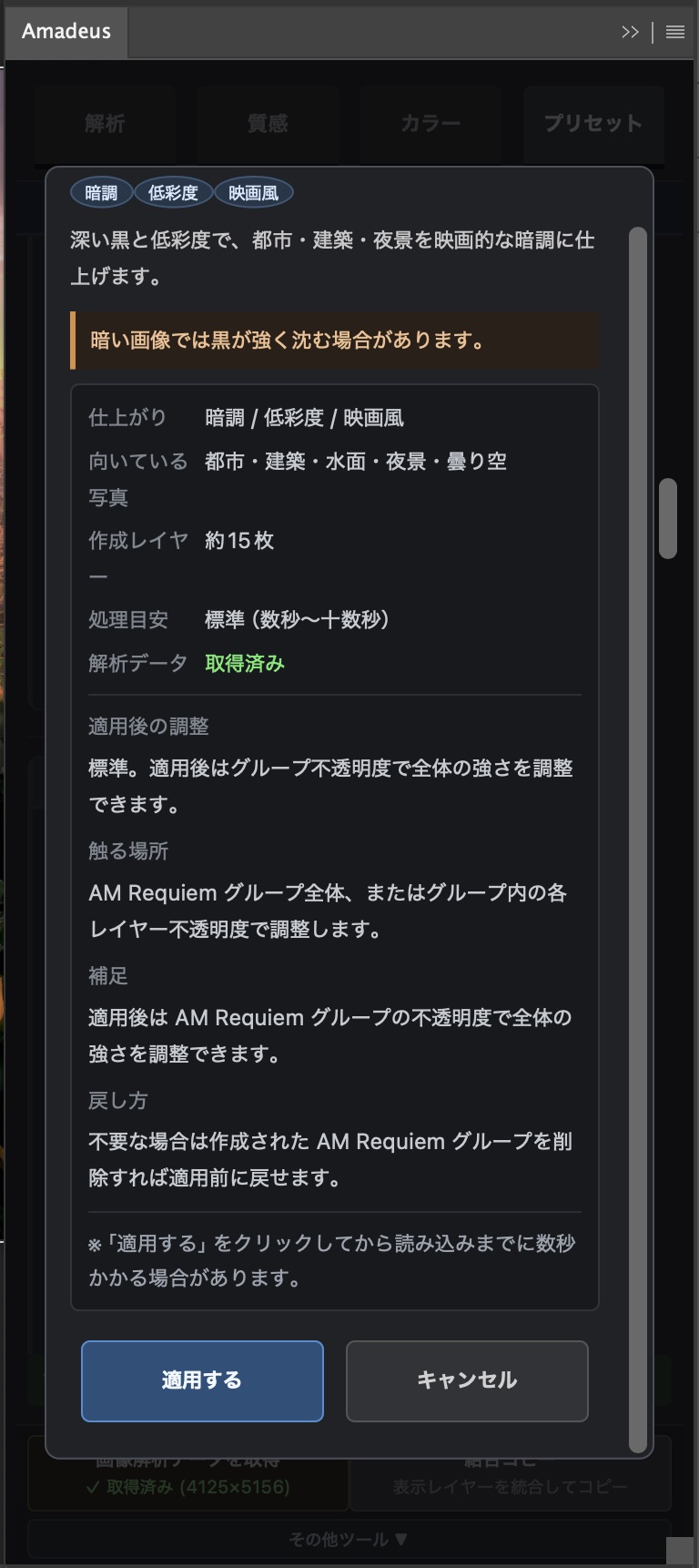
Task: Select the Amadeus panel tab
Action: [x=66, y=32]
